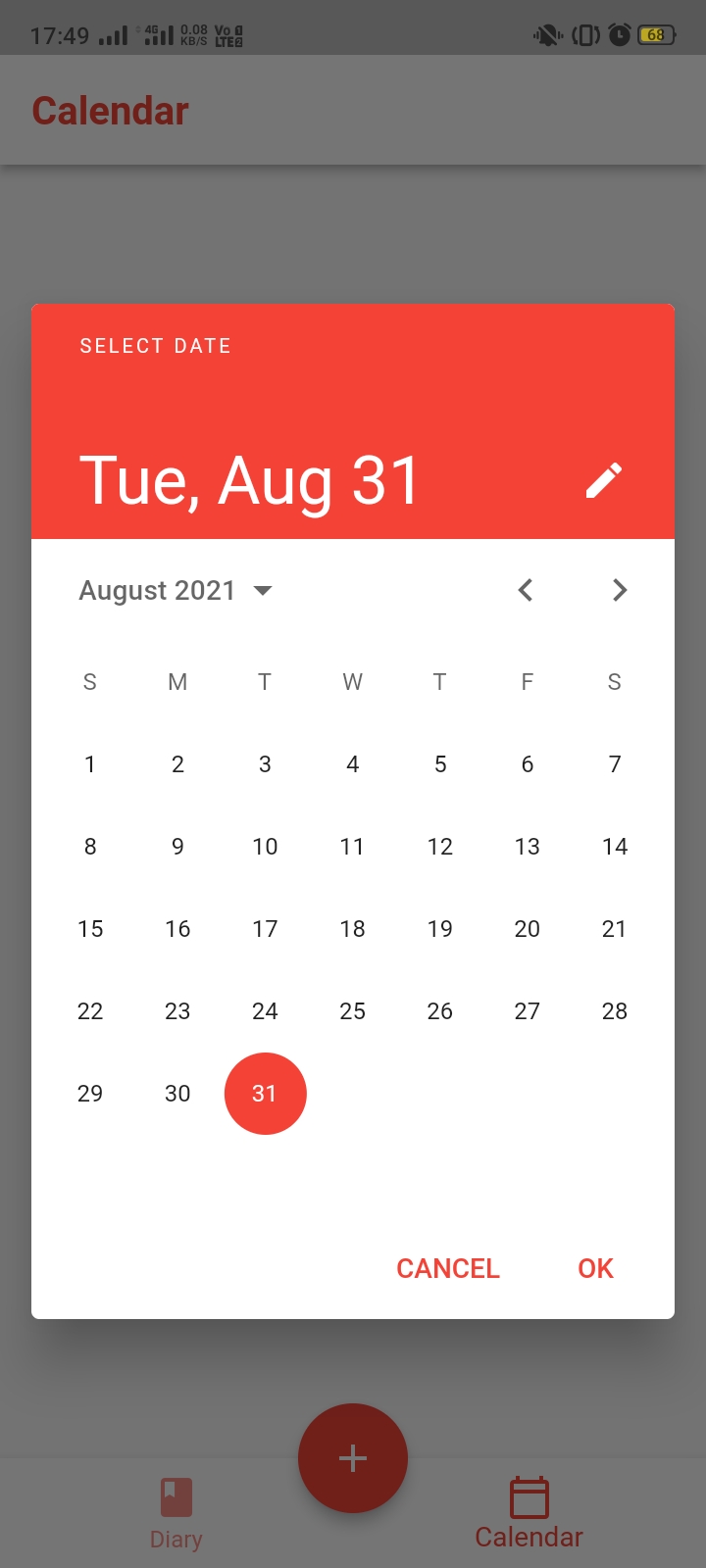Tap the Tue, Aug 31 date header
The image size is (706, 1568).
(x=250, y=480)
